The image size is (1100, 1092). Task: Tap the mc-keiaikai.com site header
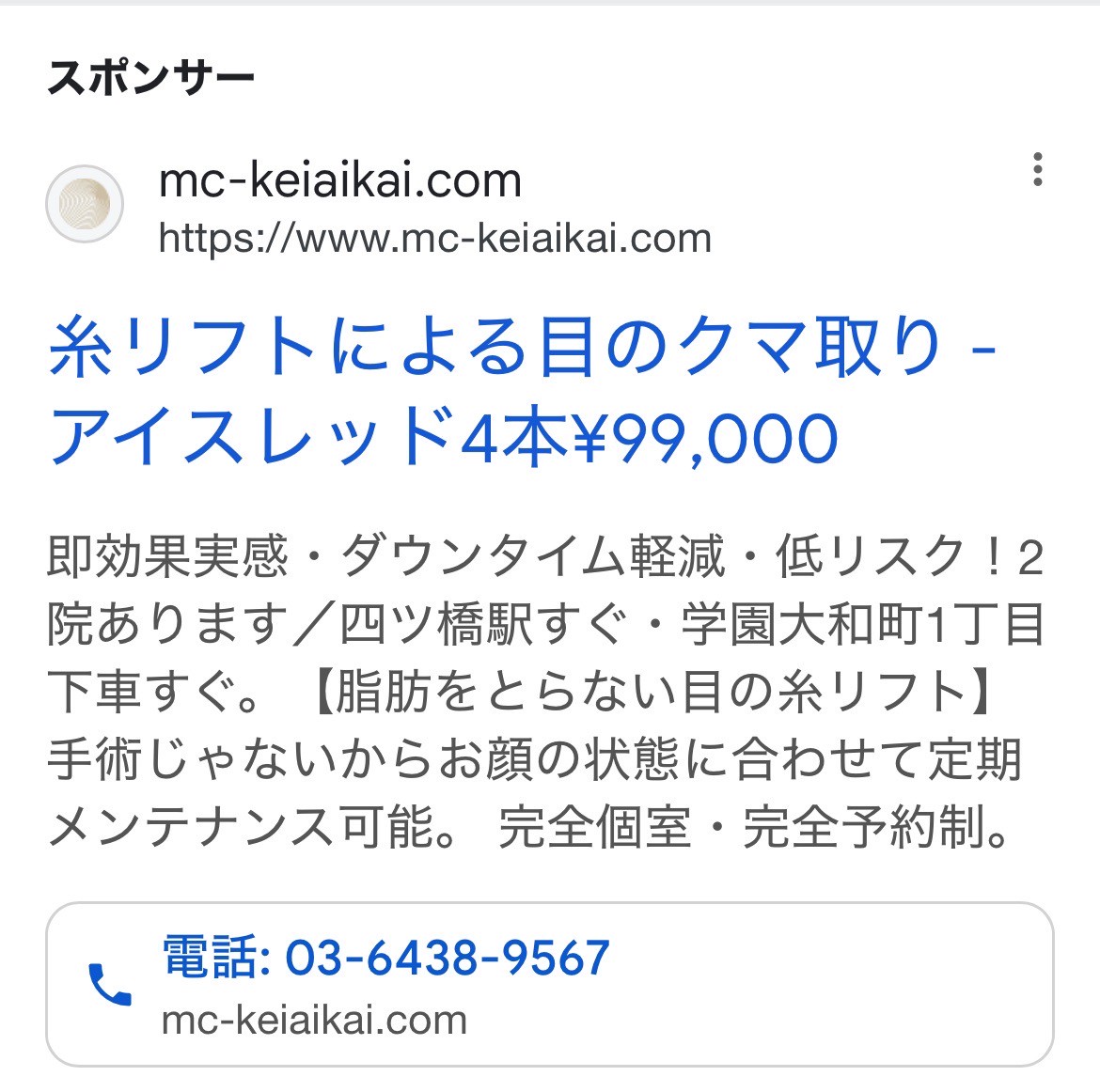pos(340,180)
